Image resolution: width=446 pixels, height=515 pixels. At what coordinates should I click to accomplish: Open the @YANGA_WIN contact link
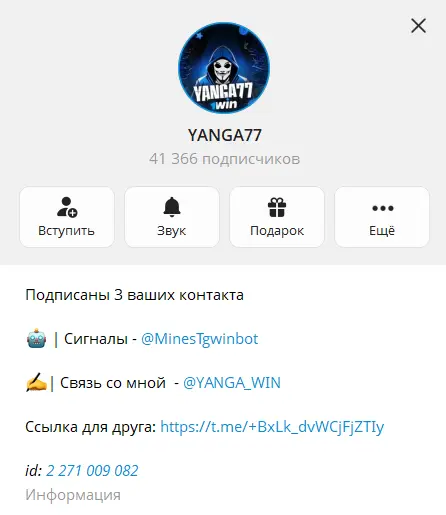pos(232,383)
